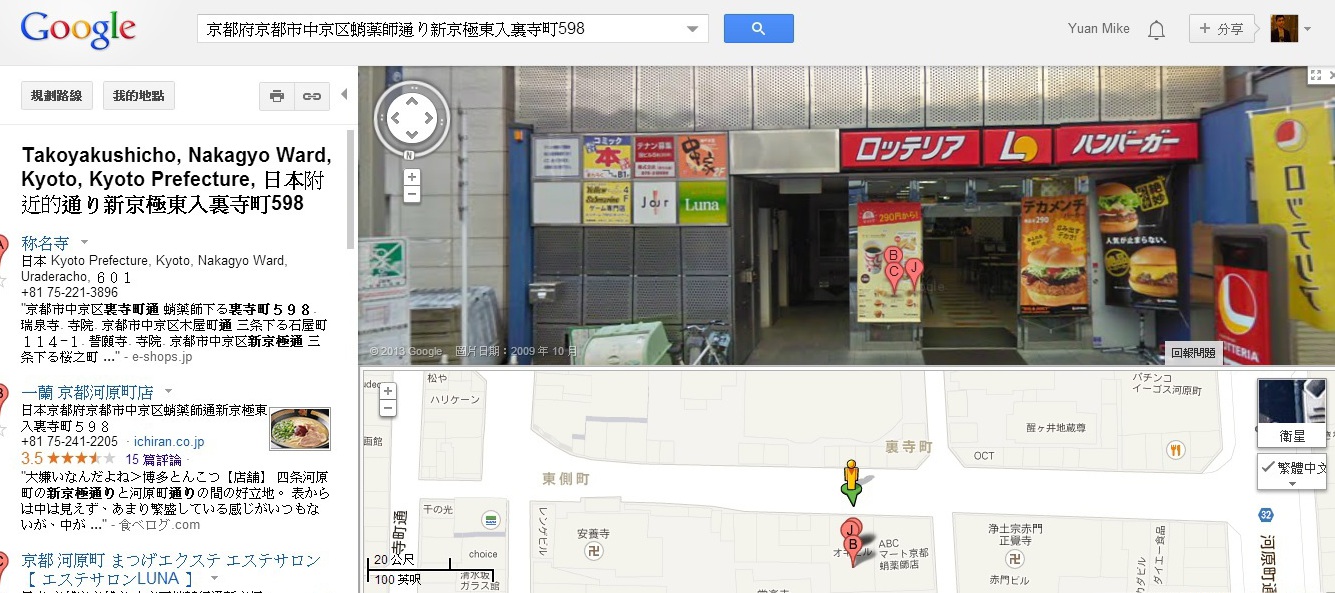Read the 15 篇評論 reviews
The height and width of the screenshot is (593, 1335).
[x=154, y=460]
